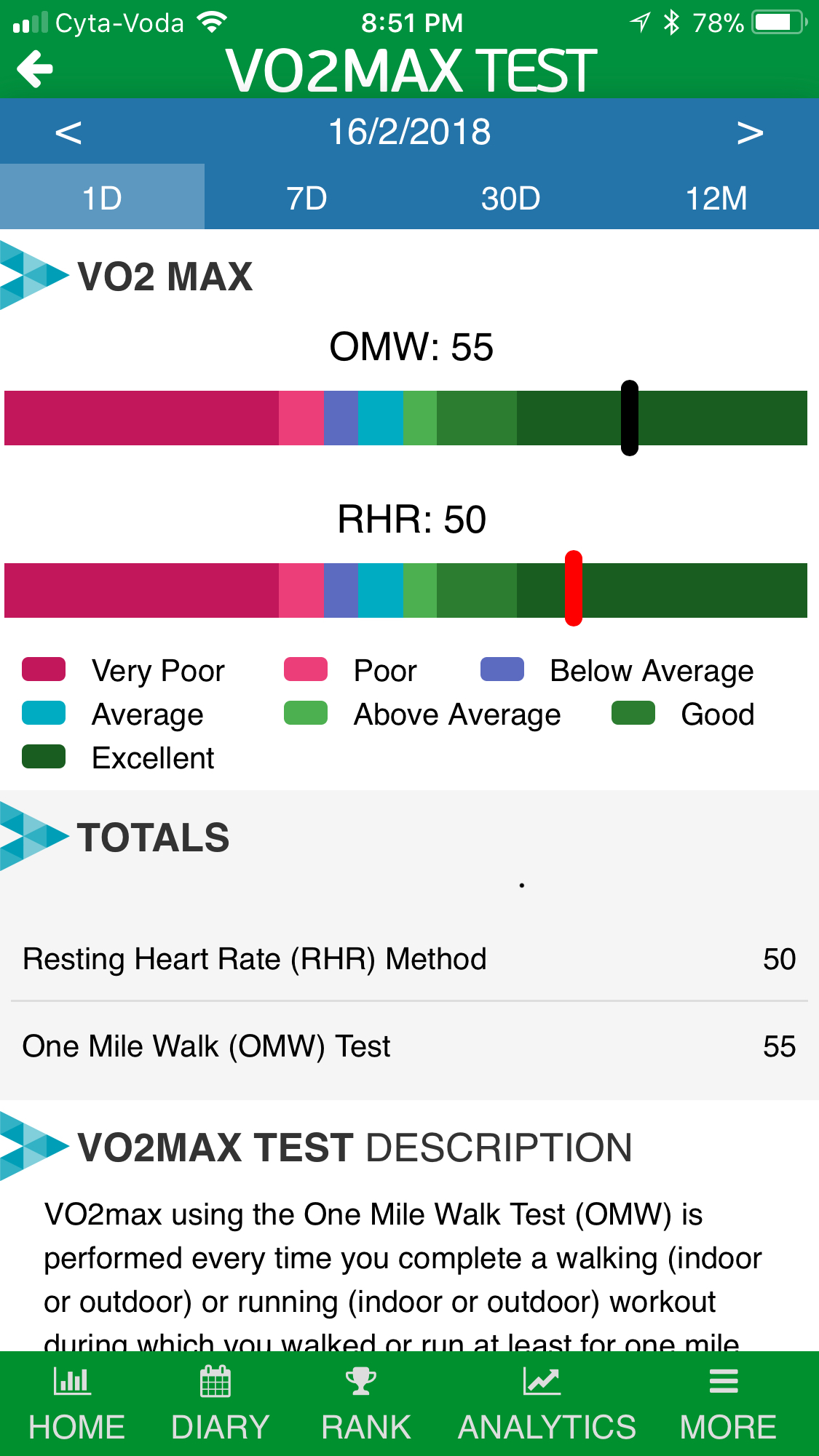Switch to the 12M view

(716, 197)
